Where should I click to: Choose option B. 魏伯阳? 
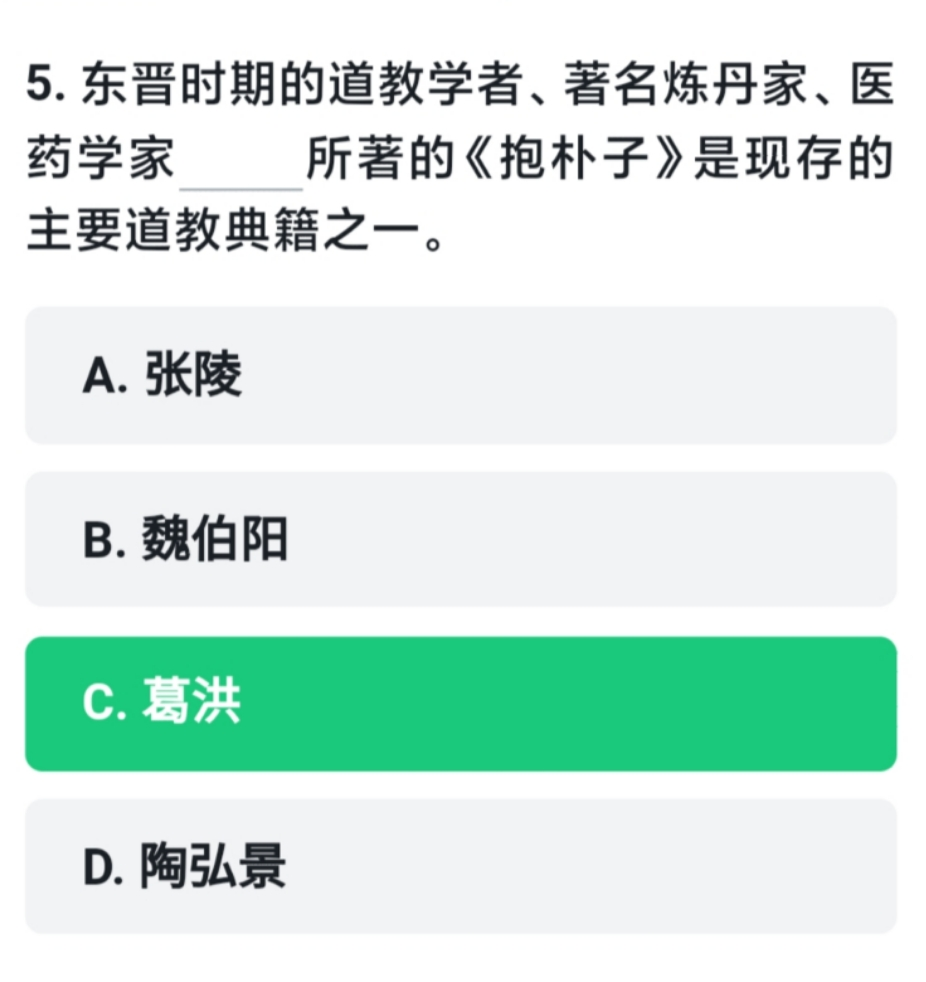click(460, 540)
